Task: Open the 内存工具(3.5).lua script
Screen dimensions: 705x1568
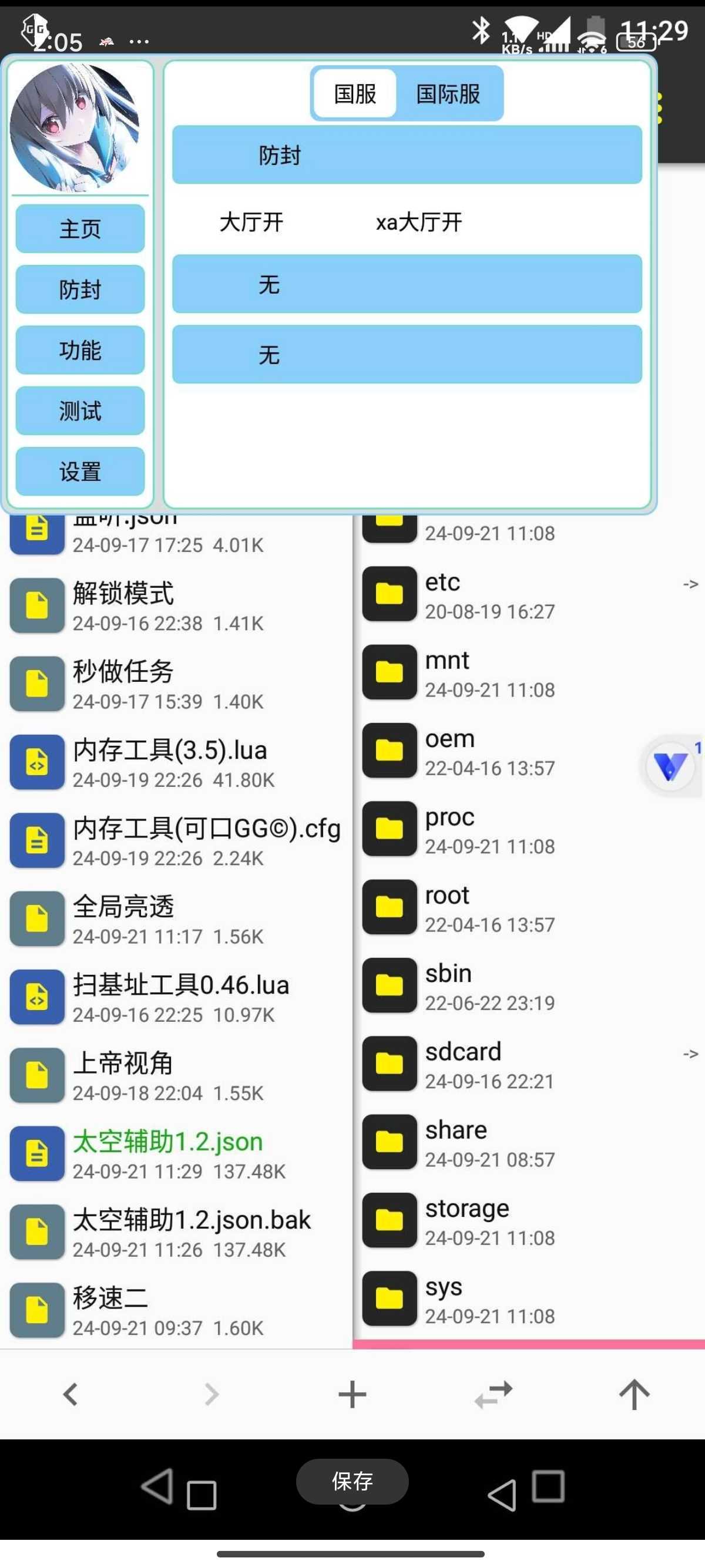Action: [x=175, y=762]
